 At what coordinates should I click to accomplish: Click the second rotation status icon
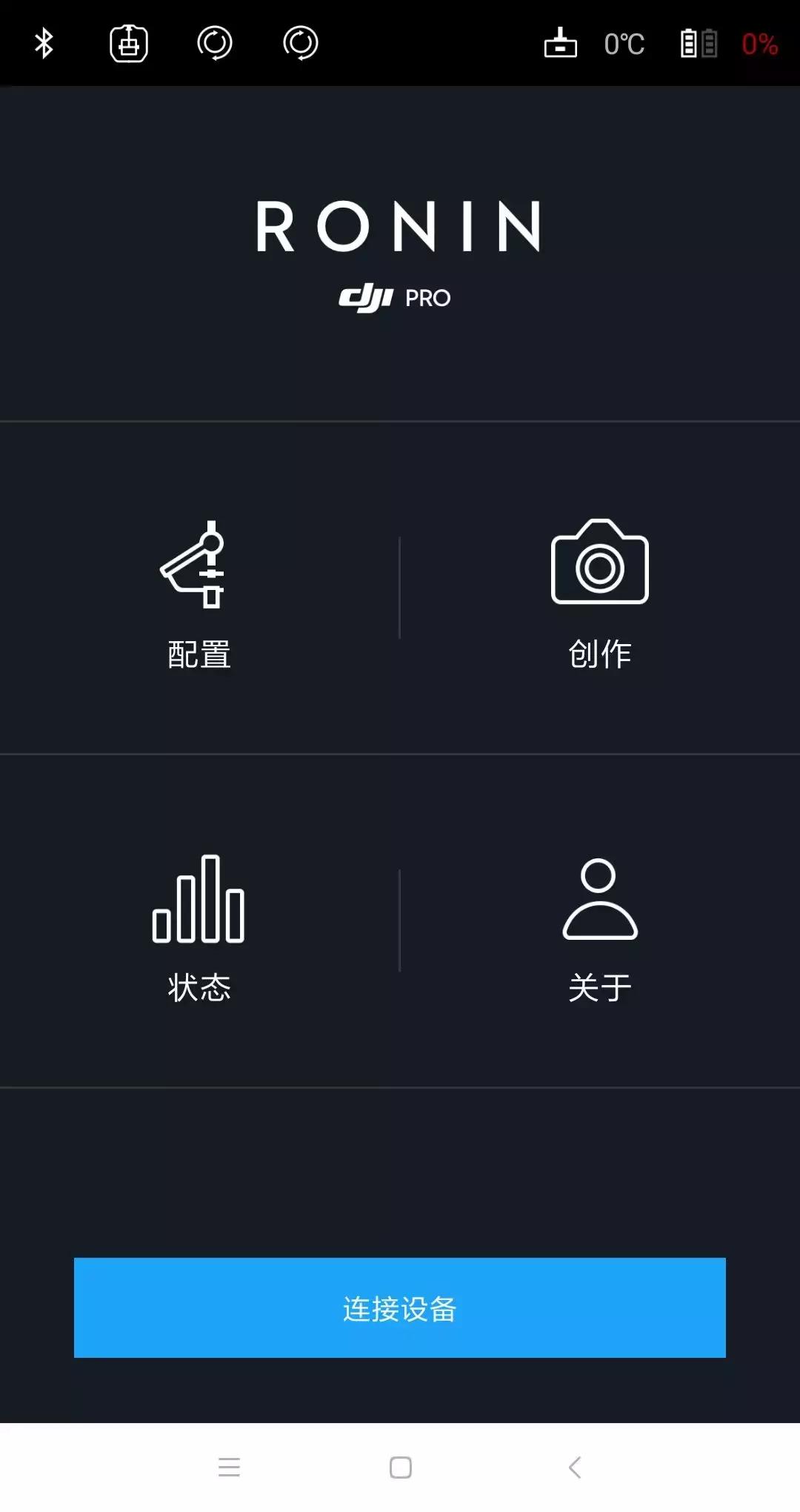300,44
